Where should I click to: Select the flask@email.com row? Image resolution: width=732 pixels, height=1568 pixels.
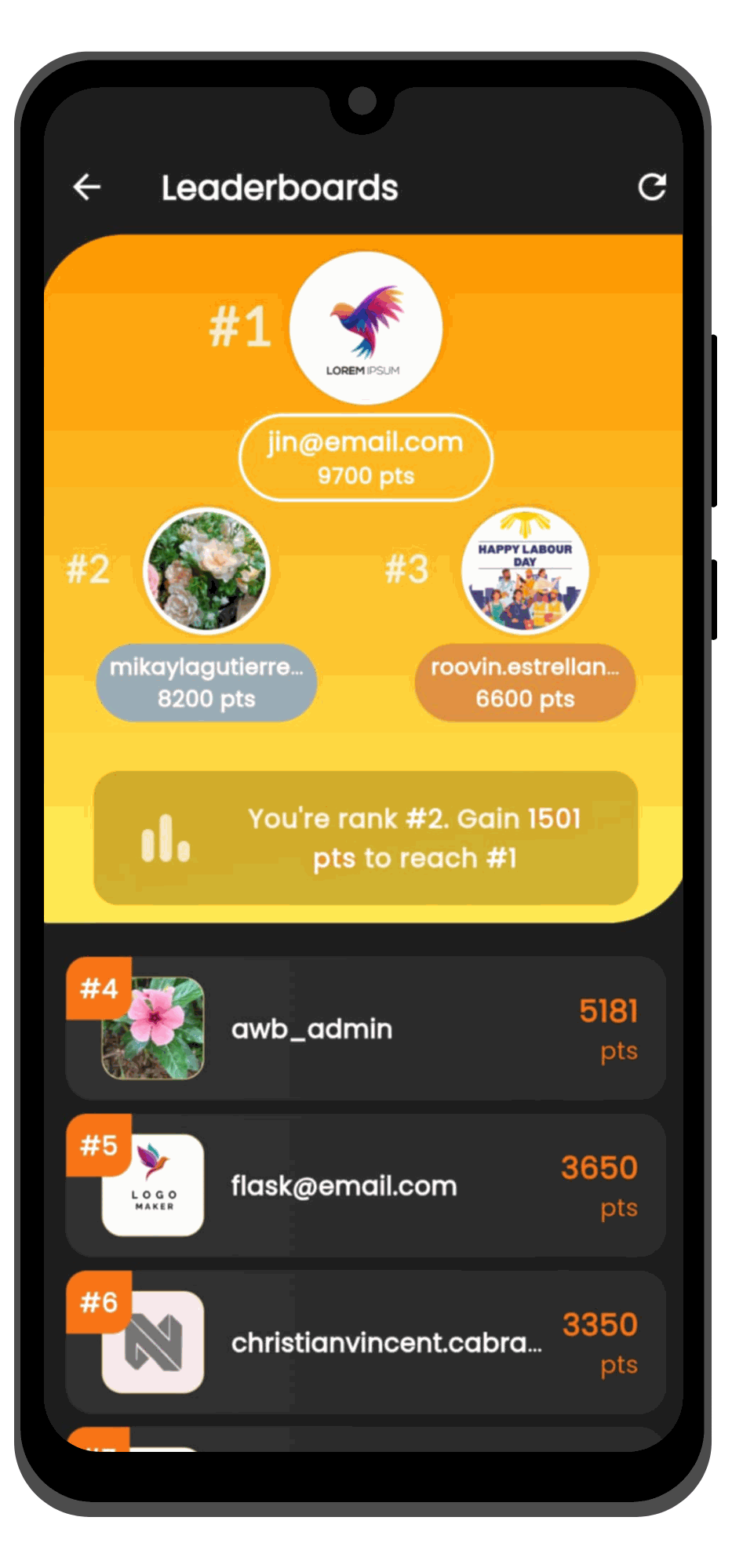coord(366,1185)
